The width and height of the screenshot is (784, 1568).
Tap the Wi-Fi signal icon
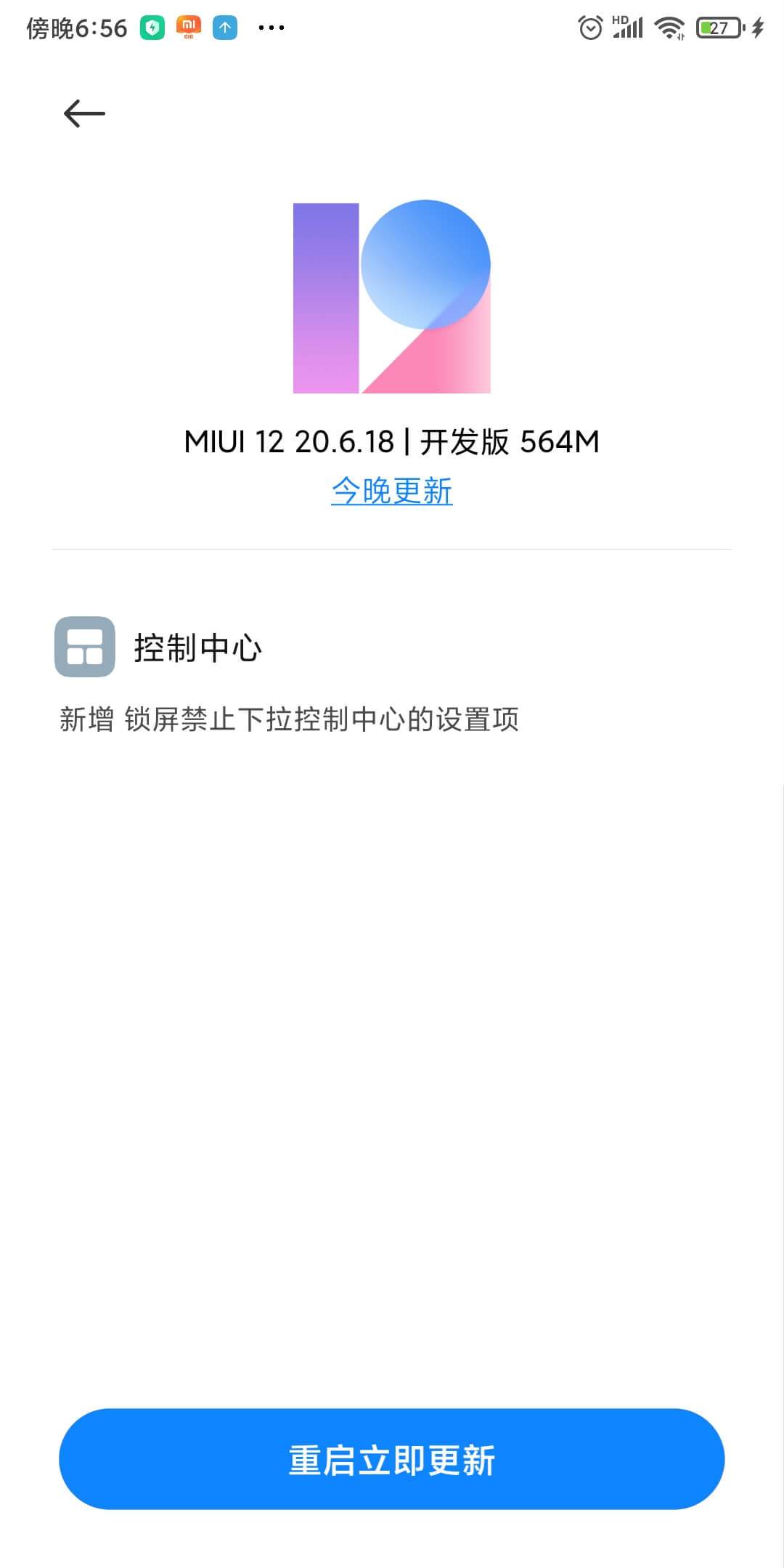(669, 27)
